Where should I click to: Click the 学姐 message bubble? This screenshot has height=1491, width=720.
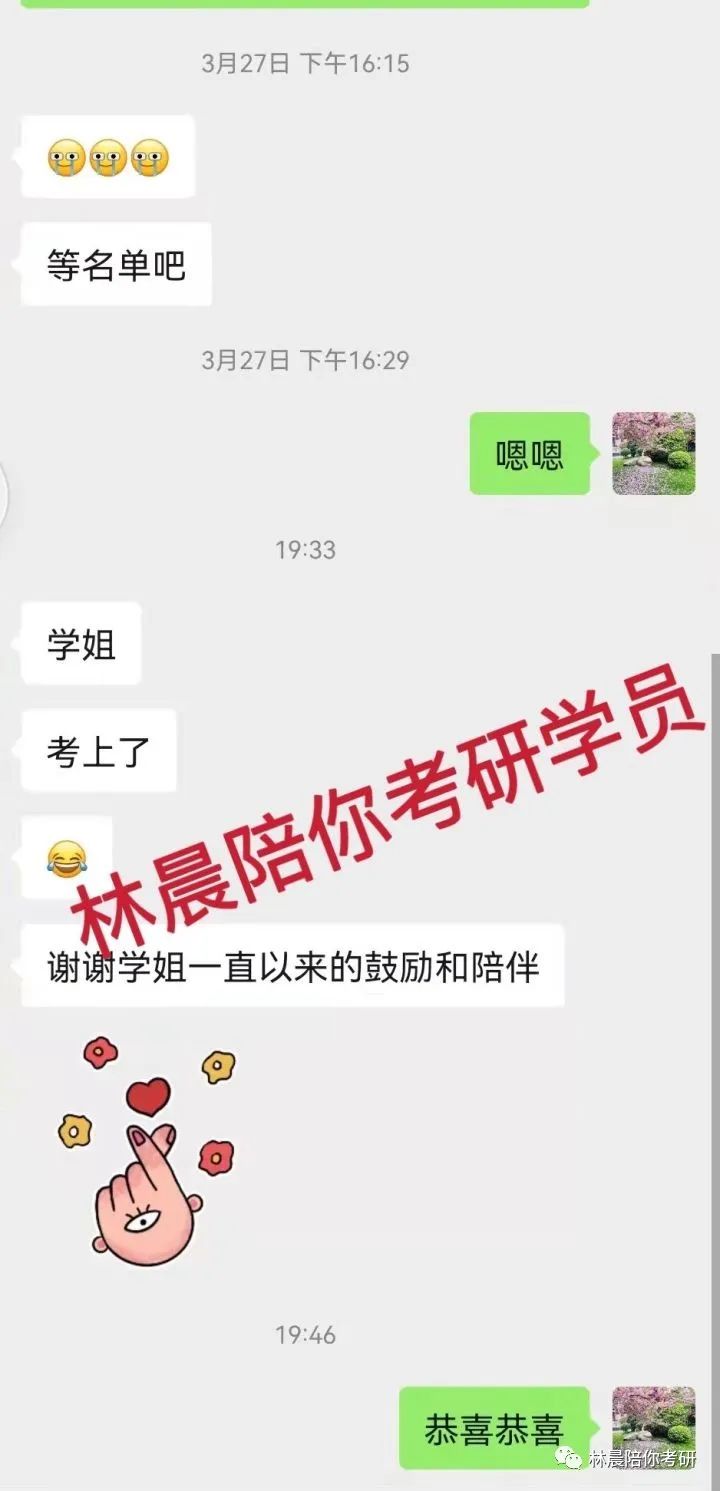[x=80, y=646]
